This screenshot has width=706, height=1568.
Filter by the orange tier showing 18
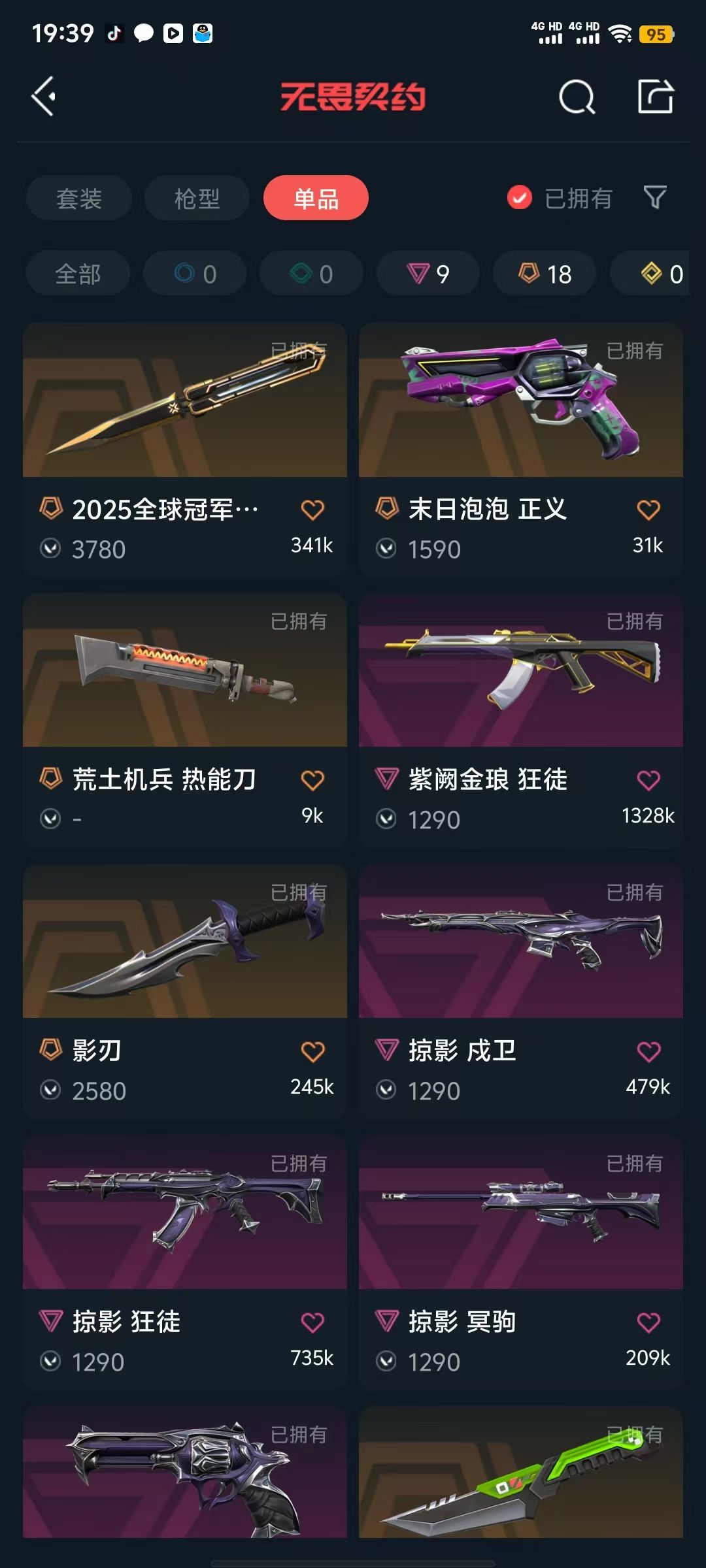point(545,273)
